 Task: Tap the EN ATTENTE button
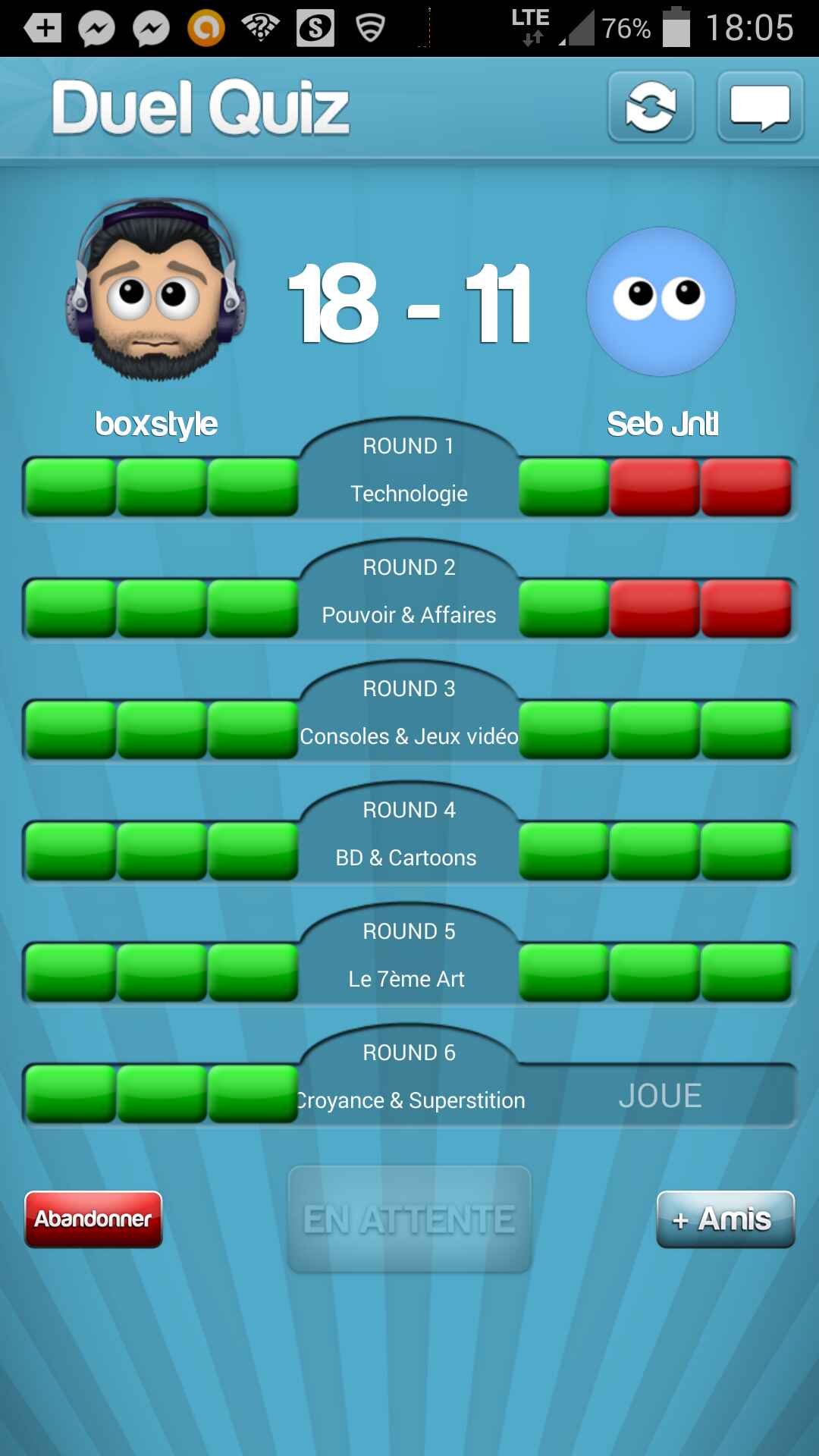pos(409,1219)
